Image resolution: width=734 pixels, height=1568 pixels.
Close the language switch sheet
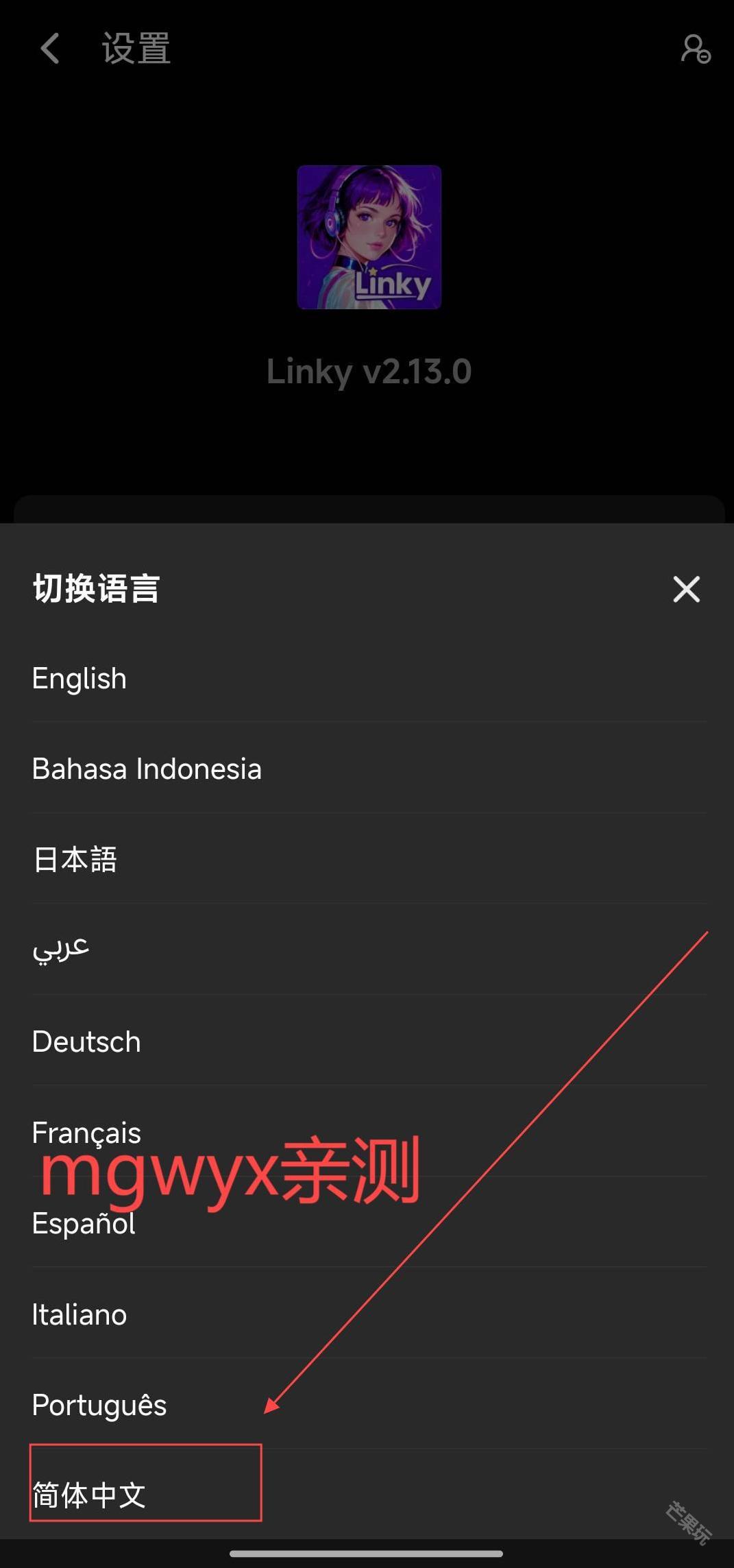686,589
